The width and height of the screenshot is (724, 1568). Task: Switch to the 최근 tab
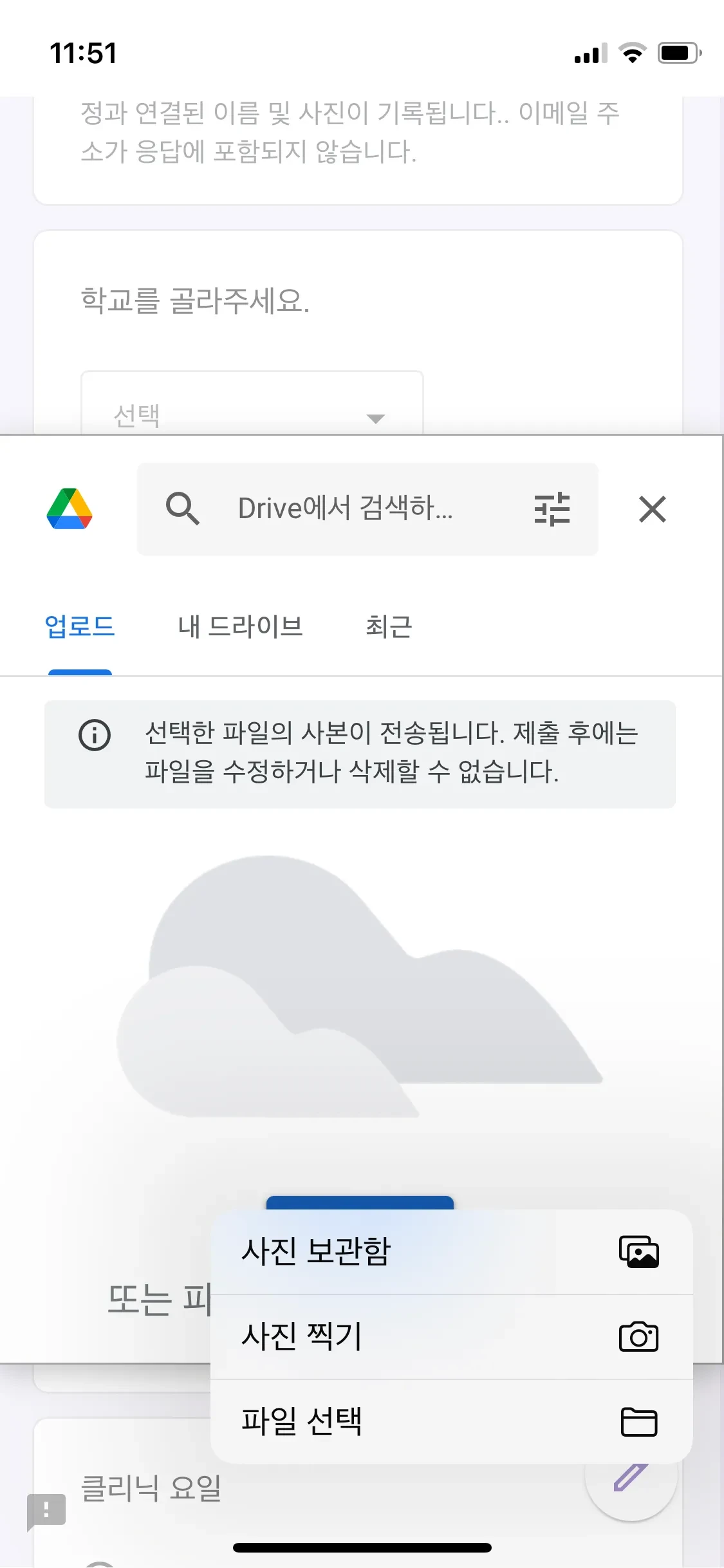click(x=389, y=627)
